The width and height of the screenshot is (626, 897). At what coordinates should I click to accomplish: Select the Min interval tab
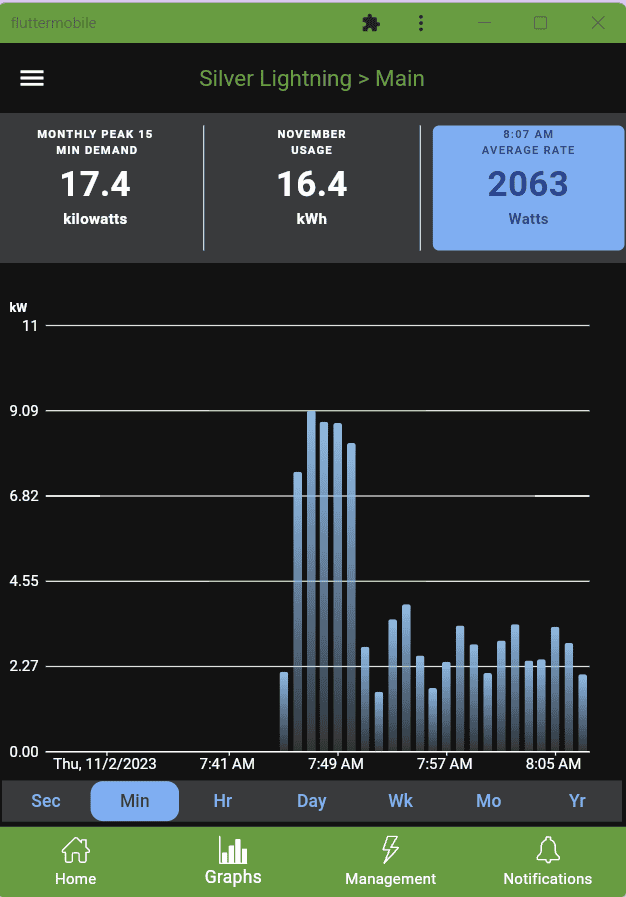(135, 801)
